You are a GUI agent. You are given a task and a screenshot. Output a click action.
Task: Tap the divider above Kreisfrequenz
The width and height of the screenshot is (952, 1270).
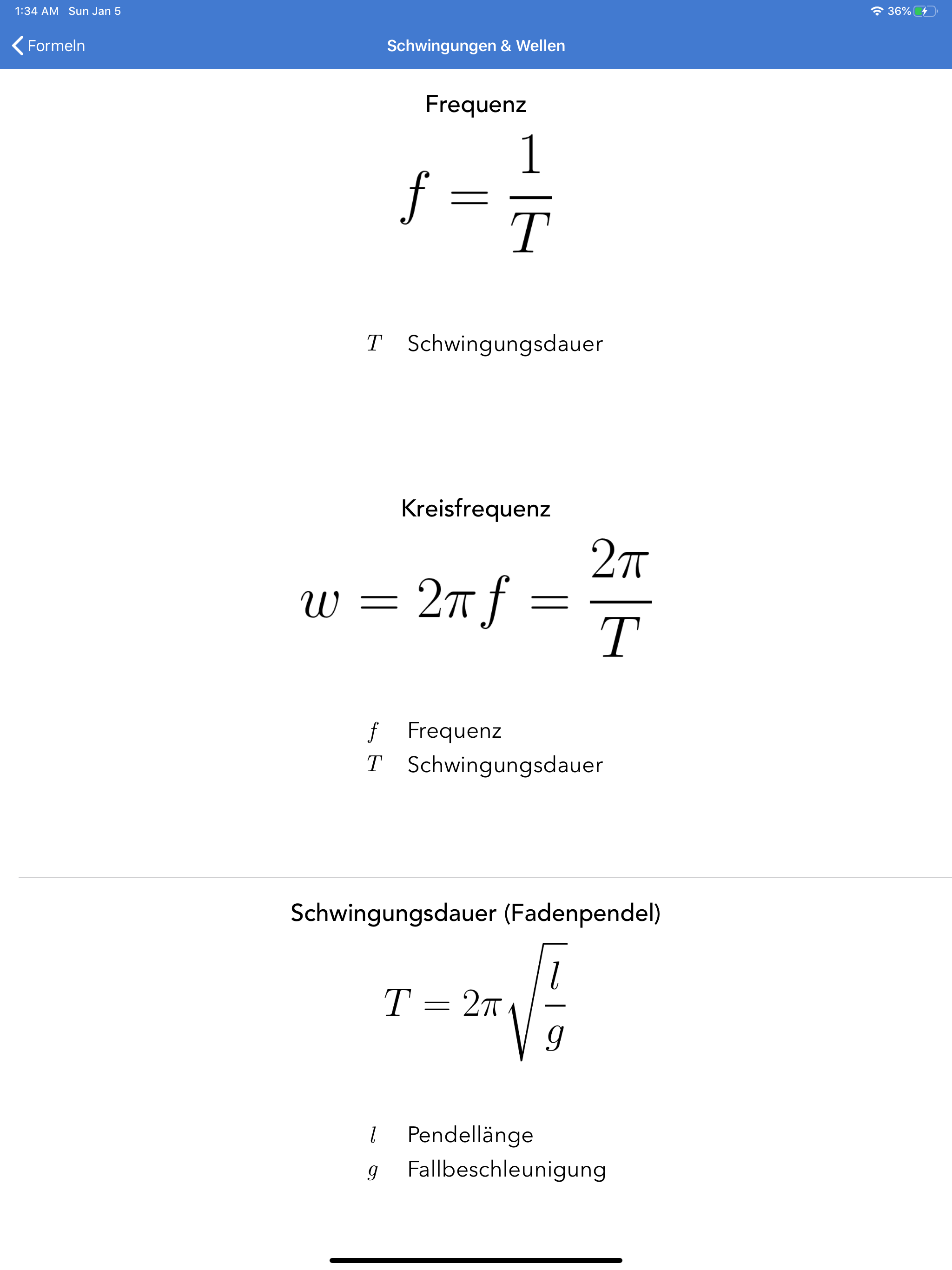[x=476, y=471]
